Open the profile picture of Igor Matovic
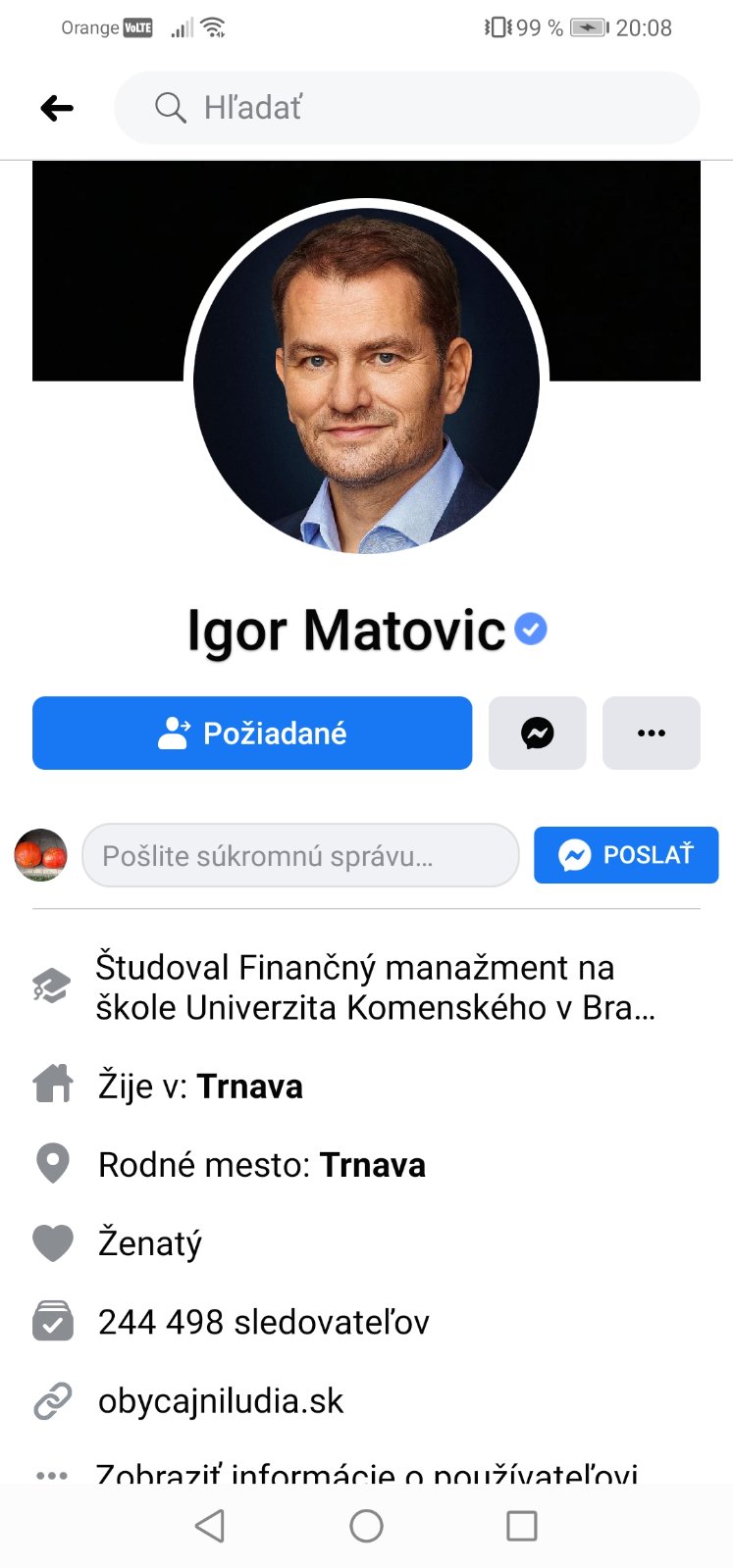This screenshot has height=1568, width=733. pyautogui.click(x=366, y=379)
